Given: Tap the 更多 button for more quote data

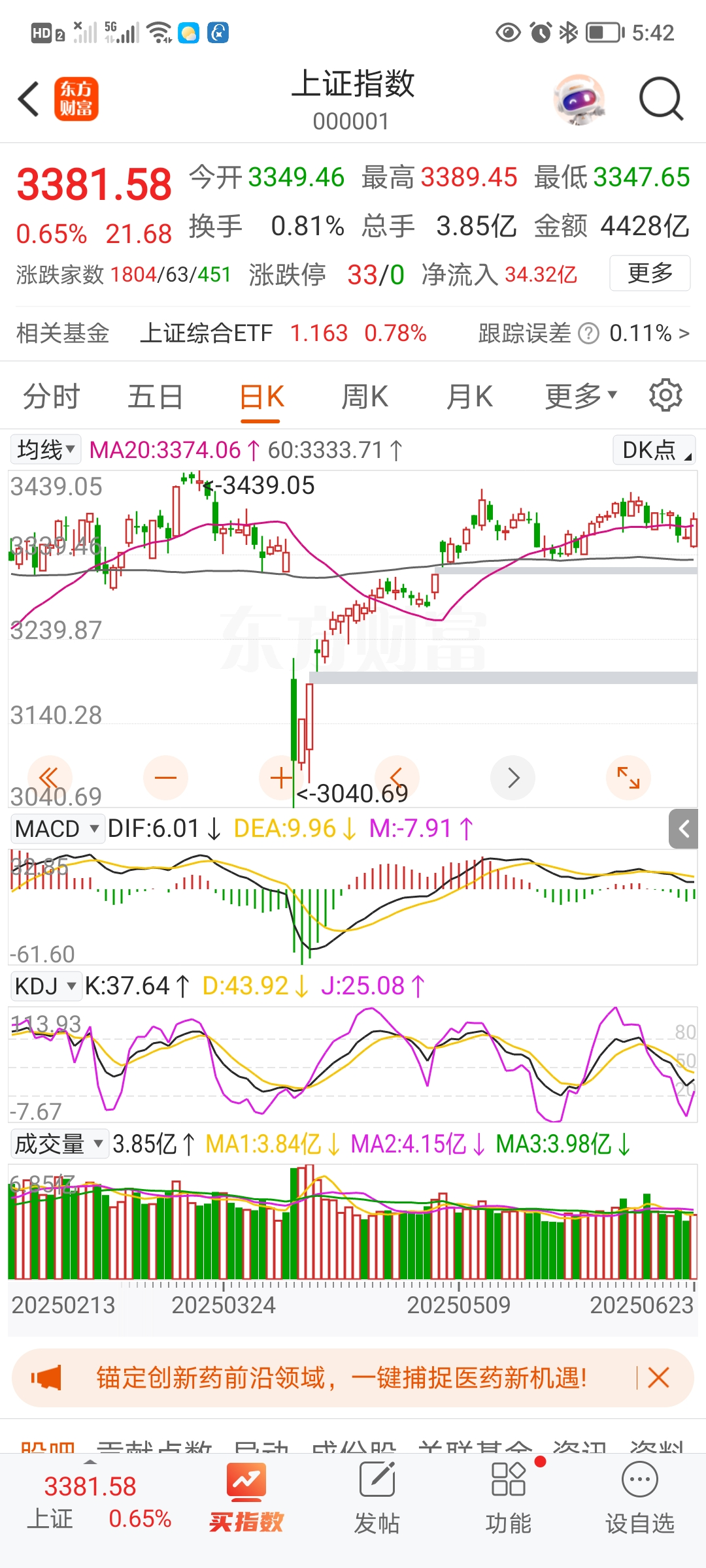Looking at the screenshot, I should click(649, 273).
